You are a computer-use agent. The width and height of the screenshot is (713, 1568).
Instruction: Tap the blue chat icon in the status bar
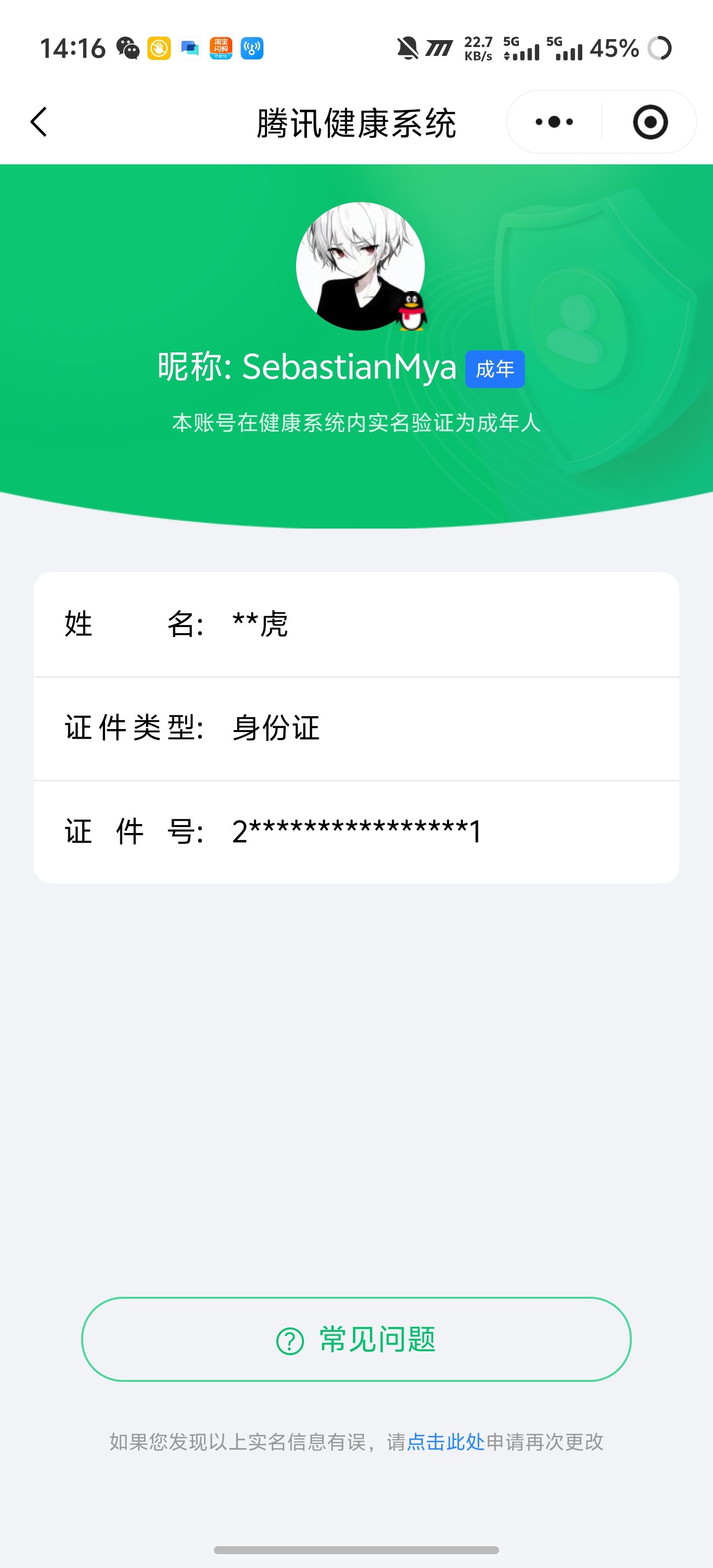[189, 49]
